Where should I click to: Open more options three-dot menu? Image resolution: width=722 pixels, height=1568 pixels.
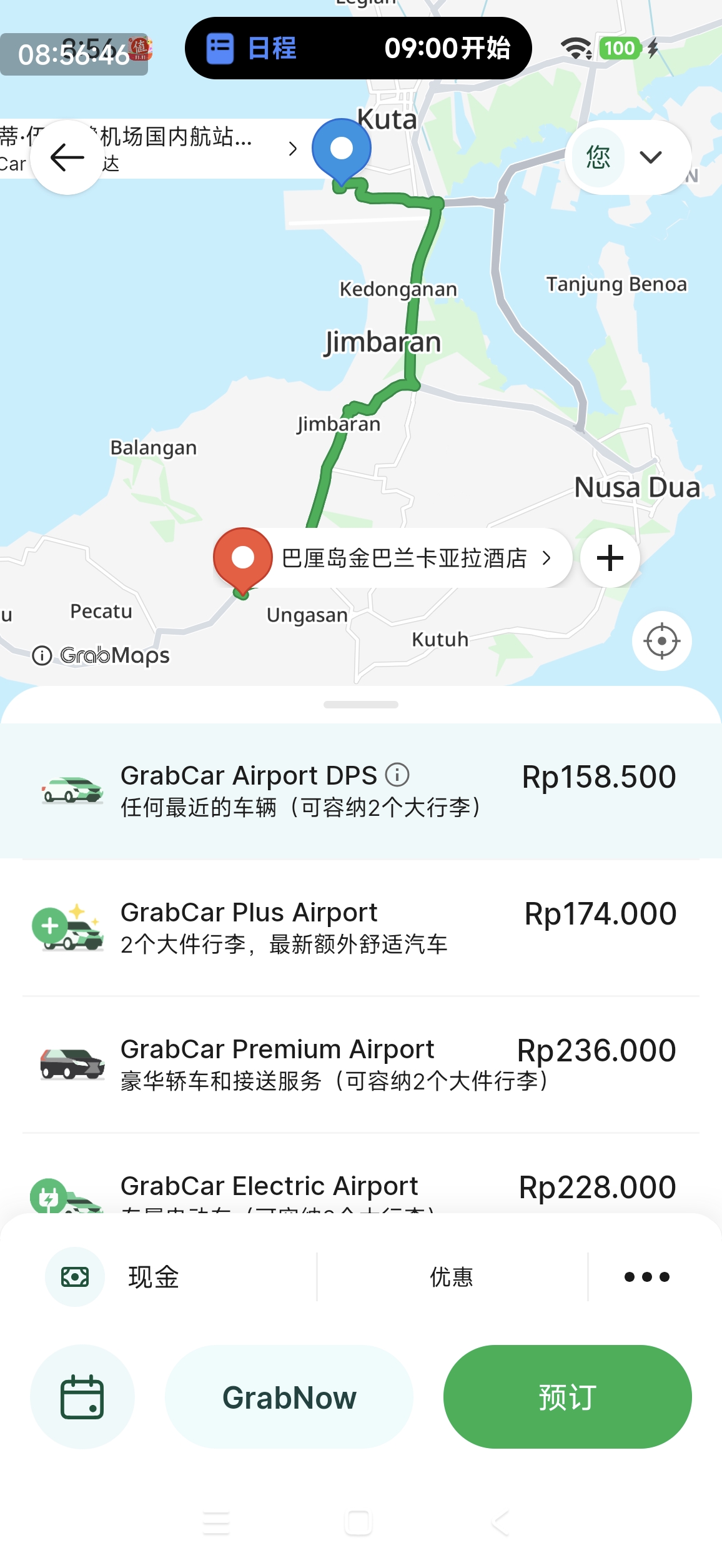coord(647,1277)
